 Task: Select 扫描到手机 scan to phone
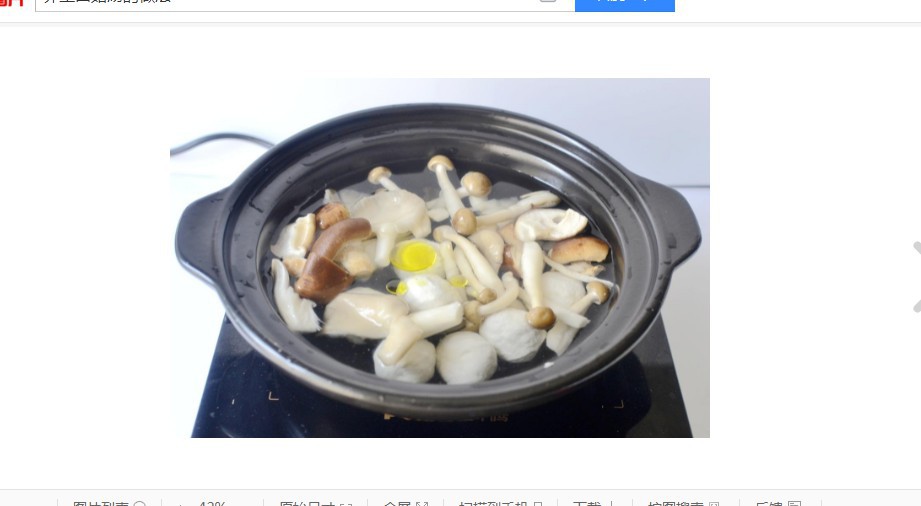(499, 503)
